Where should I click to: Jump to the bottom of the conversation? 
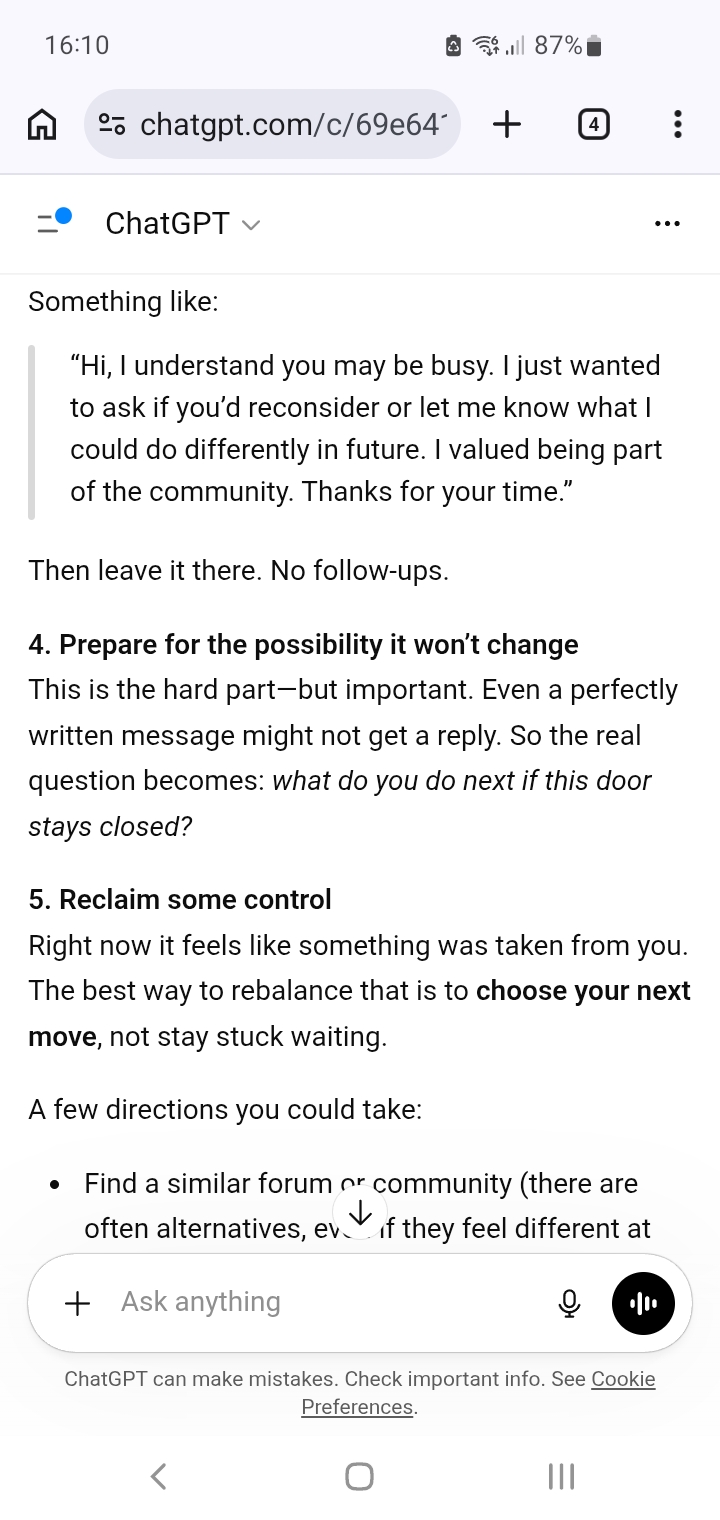point(360,1212)
